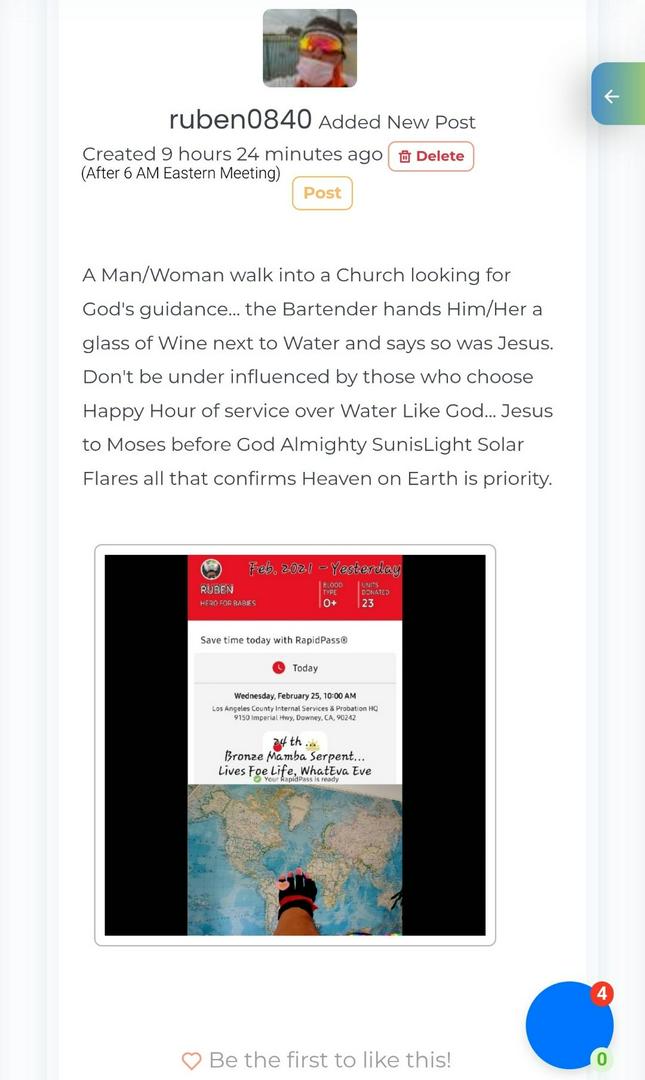The height and width of the screenshot is (1080, 645).
Task: Tap the Post tag button
Action: click(322, 193)
